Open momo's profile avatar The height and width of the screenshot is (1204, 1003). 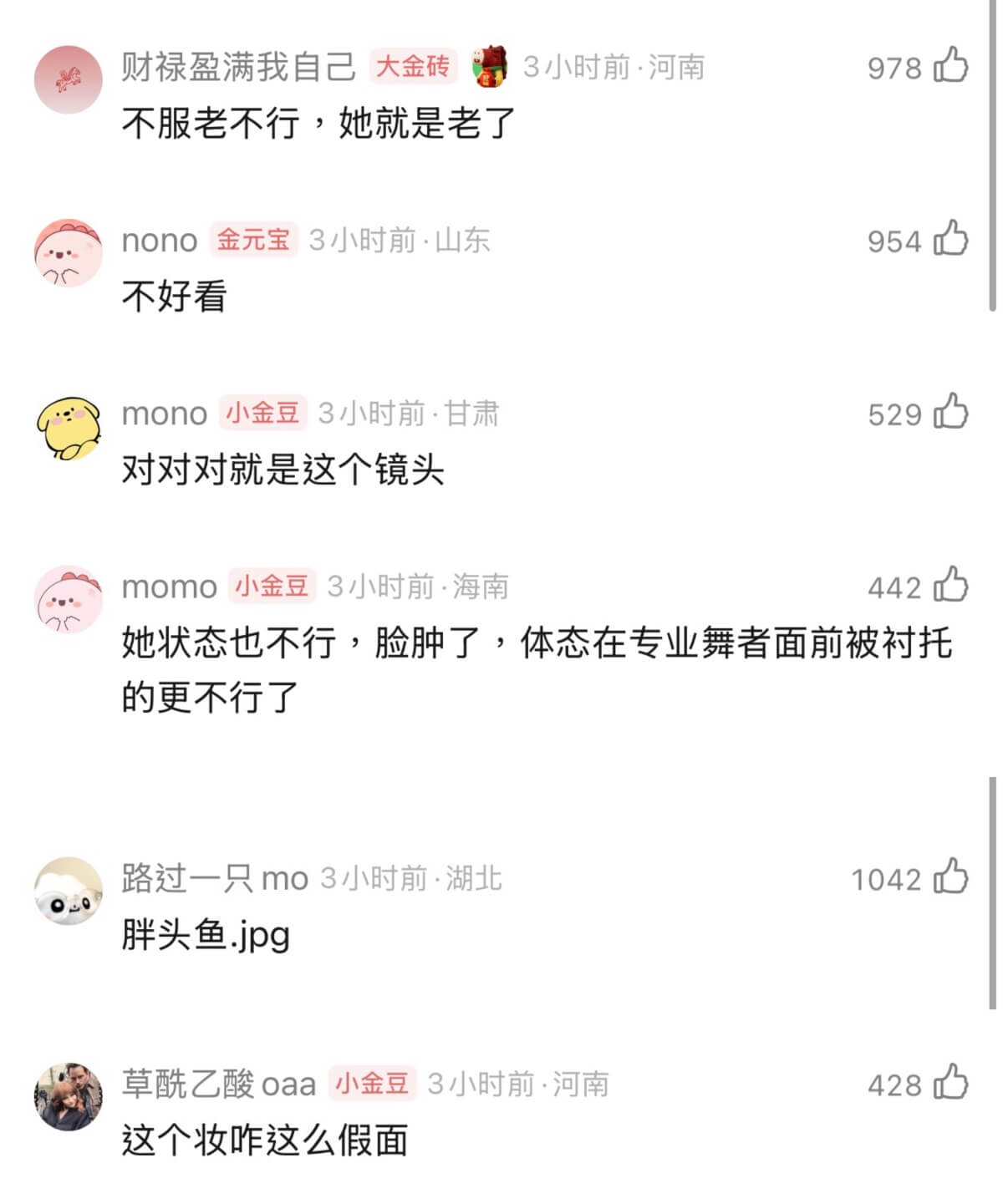68,599
